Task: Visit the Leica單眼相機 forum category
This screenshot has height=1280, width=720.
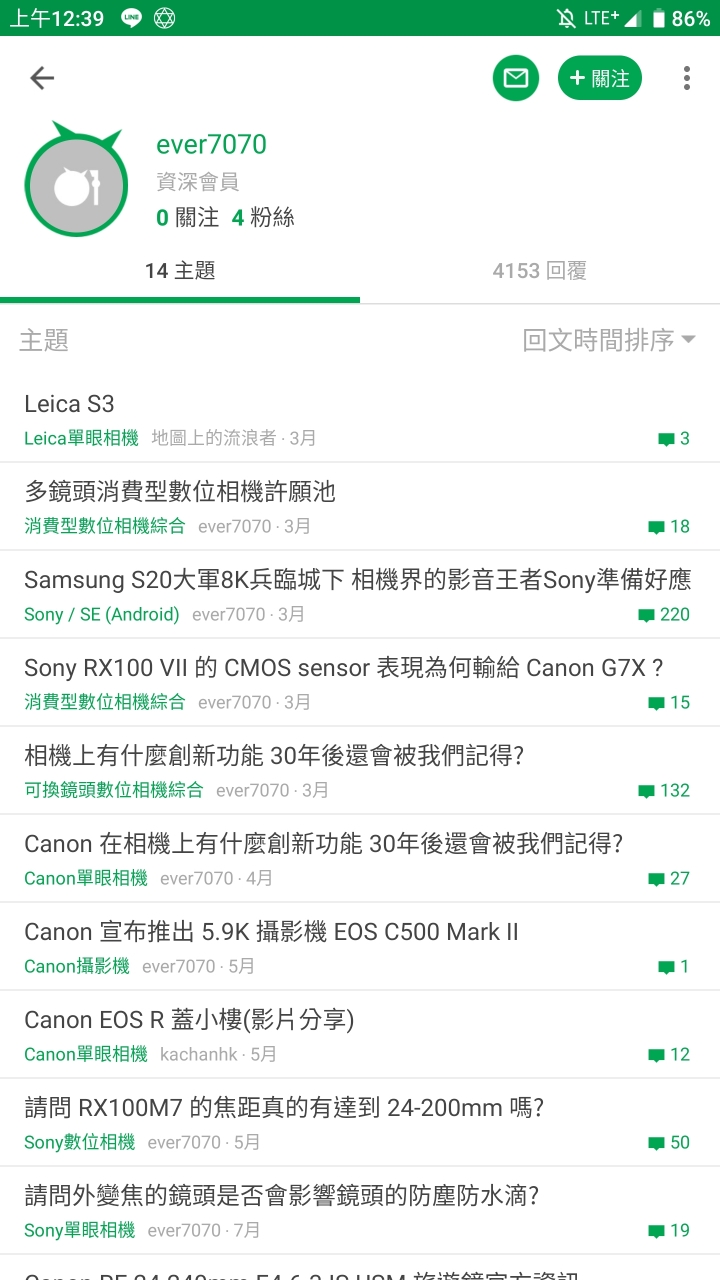Action: (x=81, y=438)
